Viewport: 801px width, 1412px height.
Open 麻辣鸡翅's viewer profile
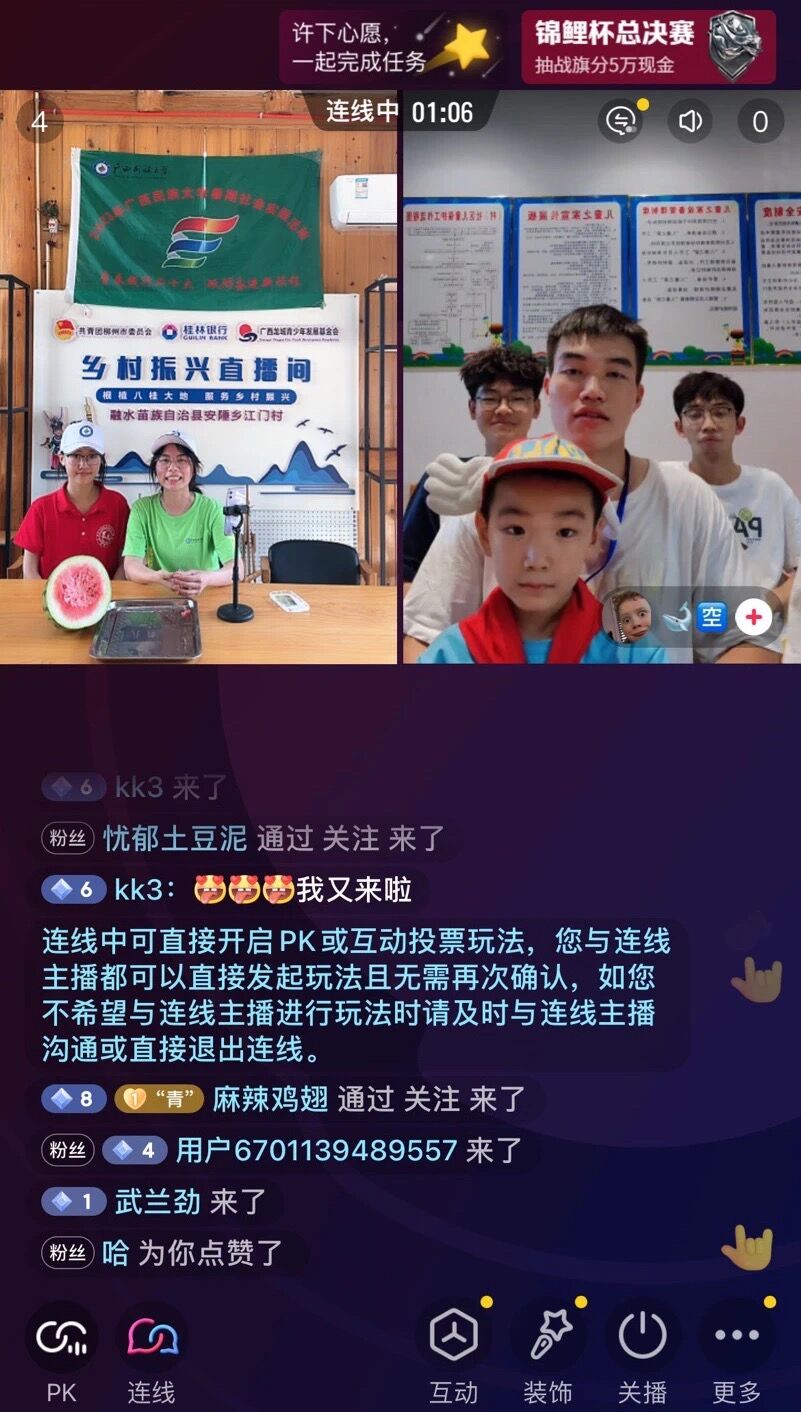270,1099
